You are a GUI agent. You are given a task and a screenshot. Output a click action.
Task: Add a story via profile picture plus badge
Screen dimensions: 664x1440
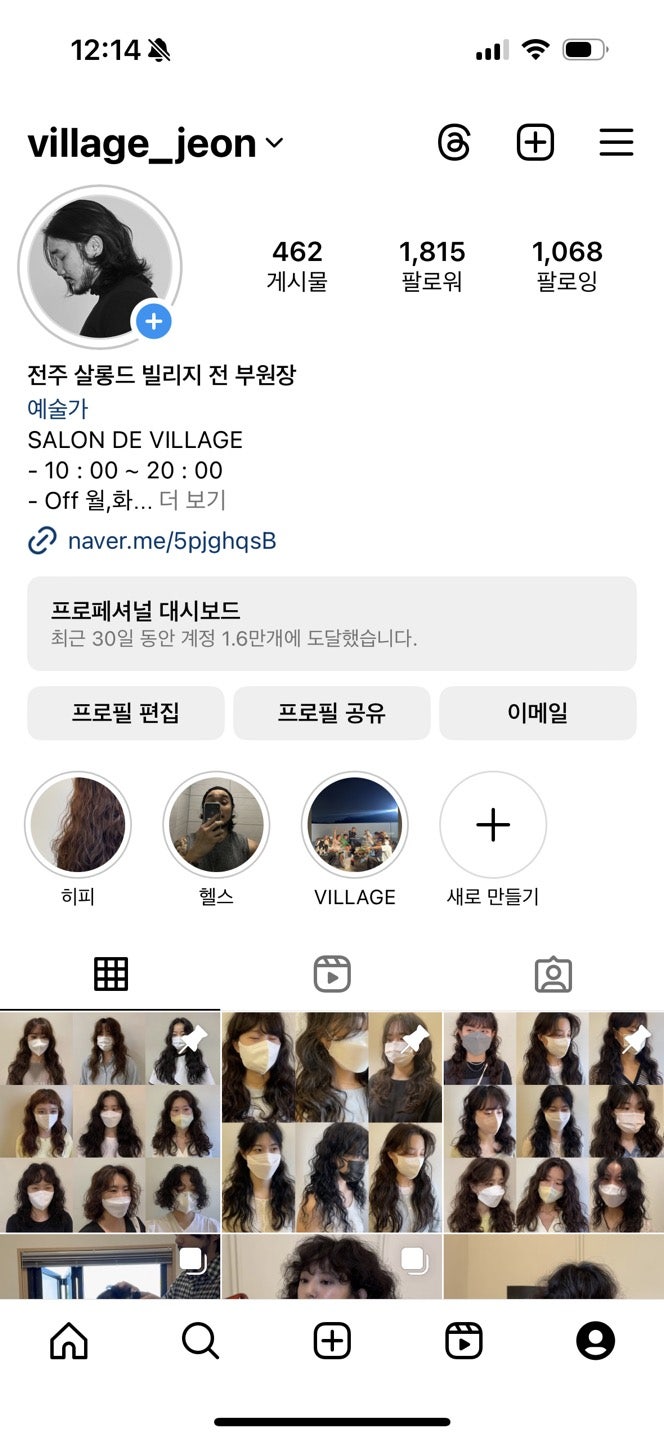[x=153, y=322]
